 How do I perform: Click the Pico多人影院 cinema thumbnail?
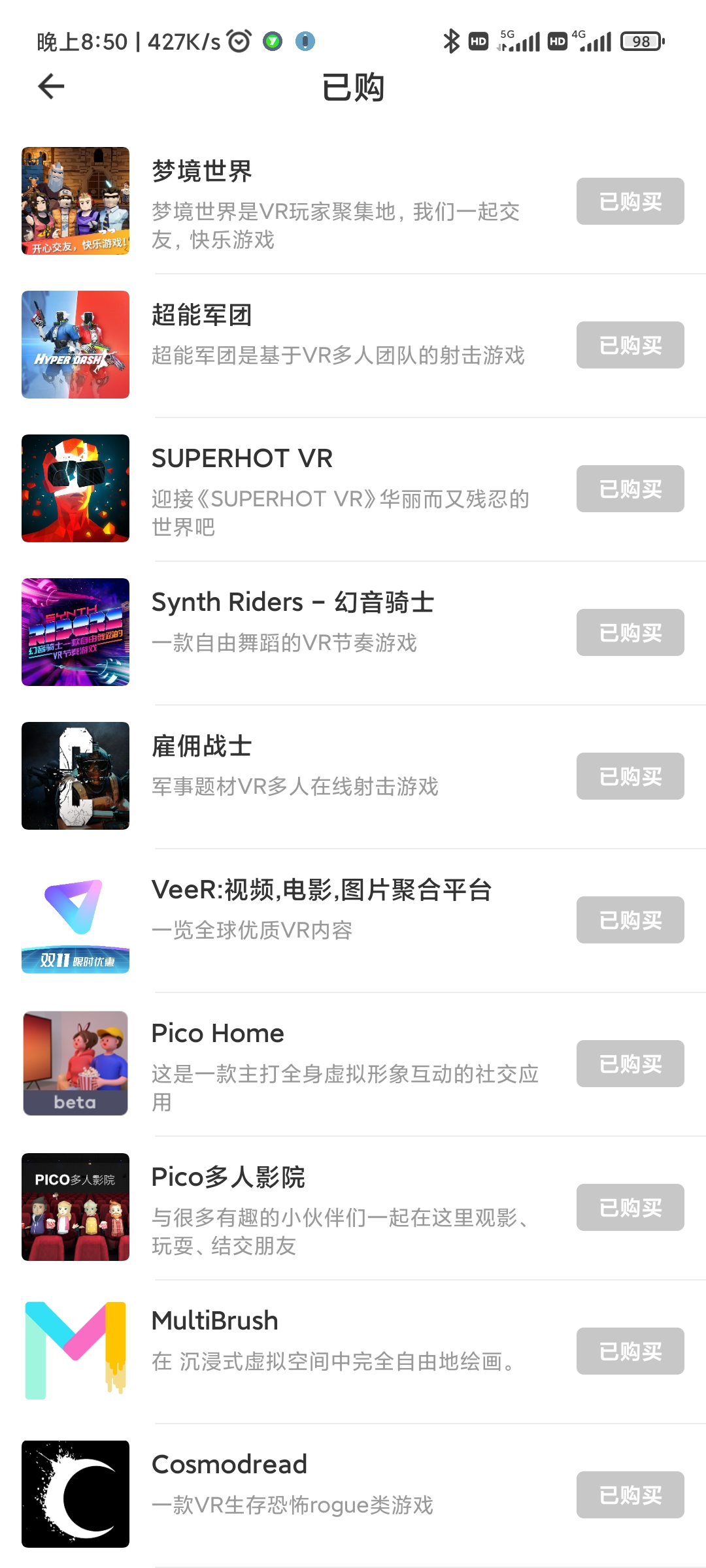(x=75, y=1207)
